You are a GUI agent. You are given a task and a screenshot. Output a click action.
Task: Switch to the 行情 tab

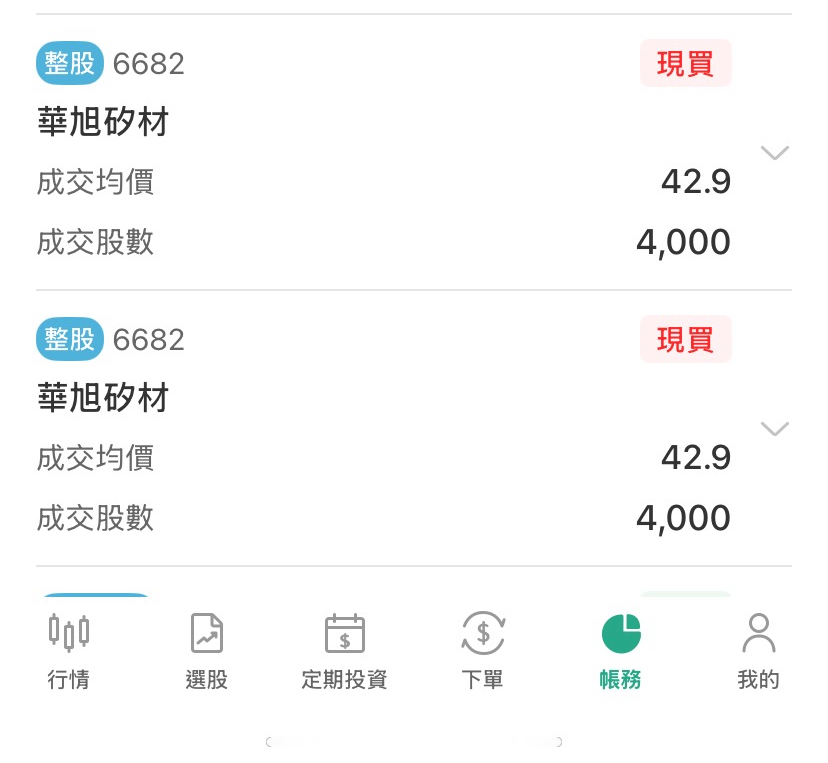69,651
